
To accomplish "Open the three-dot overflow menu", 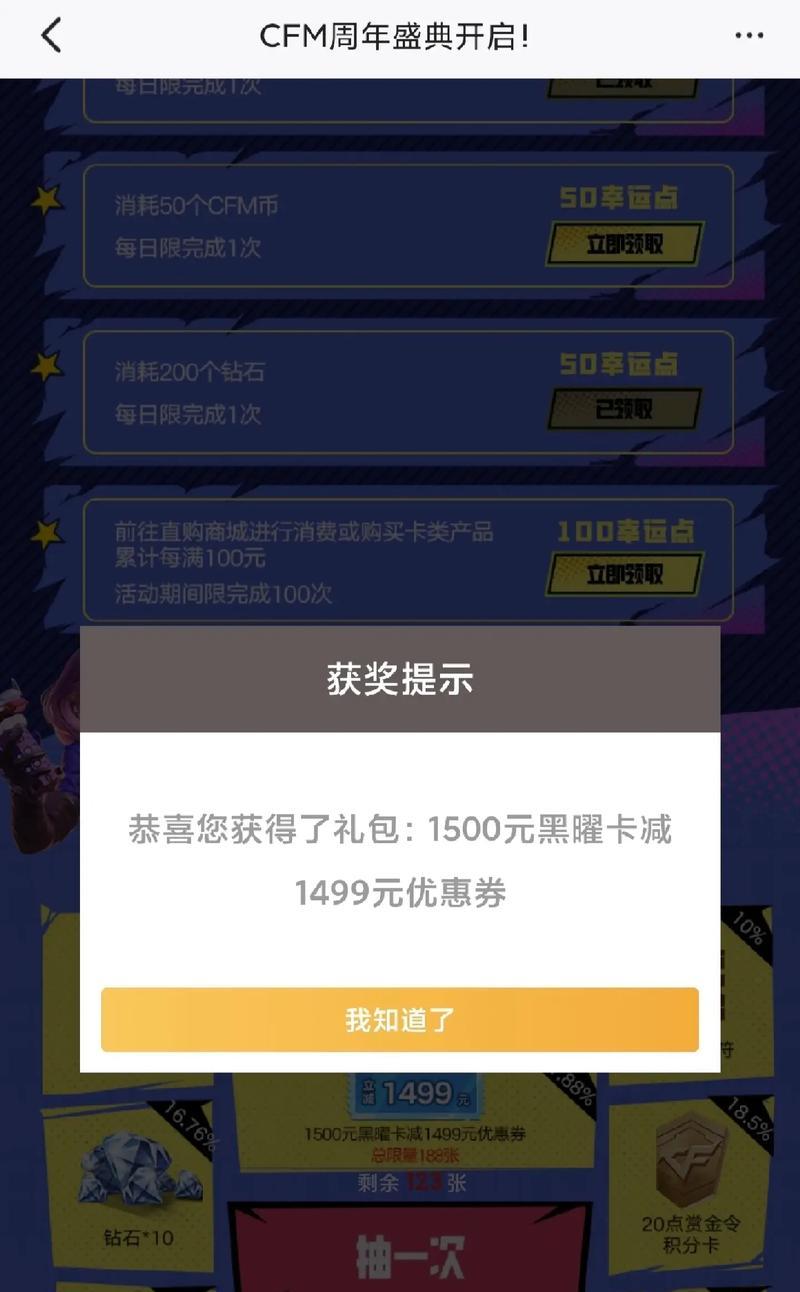I will [749, 36].
